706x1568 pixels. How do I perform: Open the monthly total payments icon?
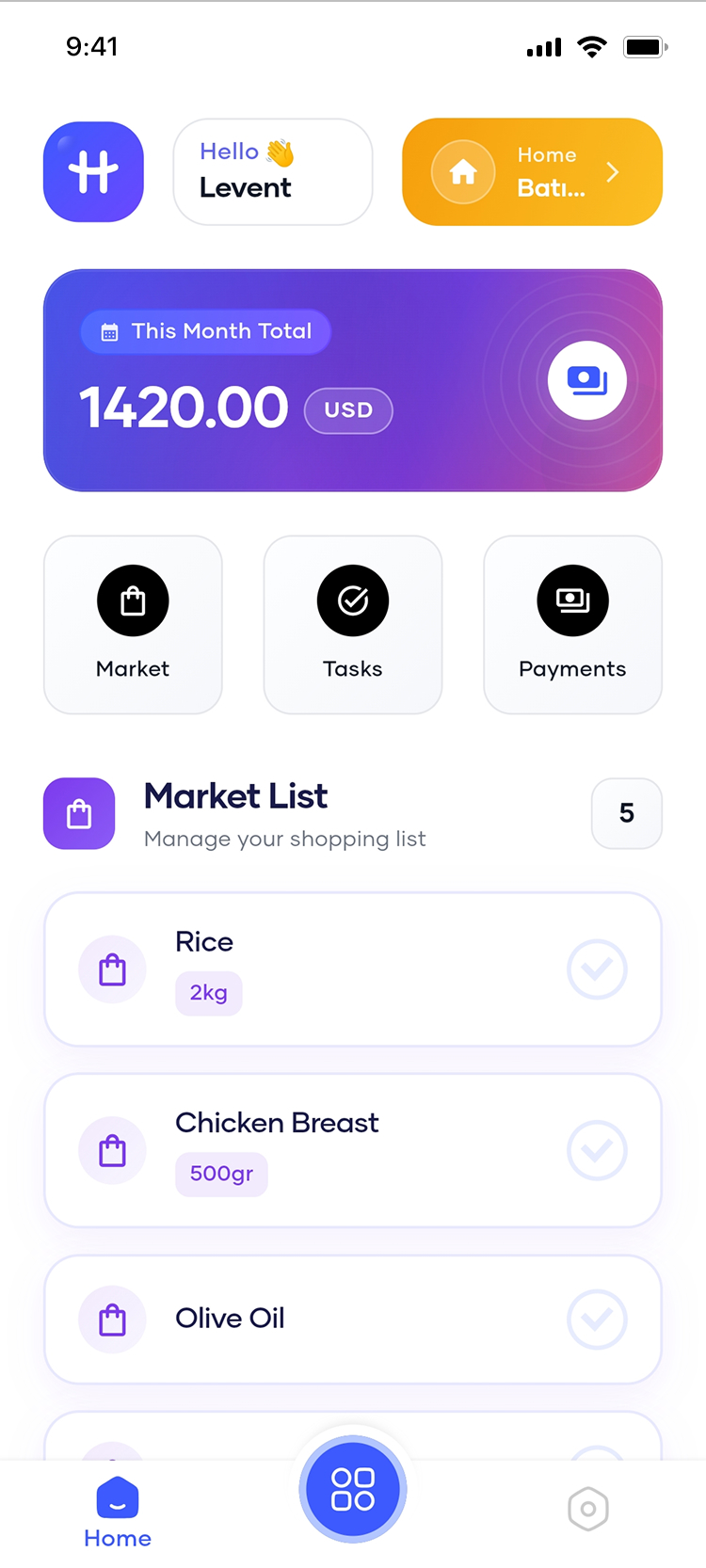point(586,381)
